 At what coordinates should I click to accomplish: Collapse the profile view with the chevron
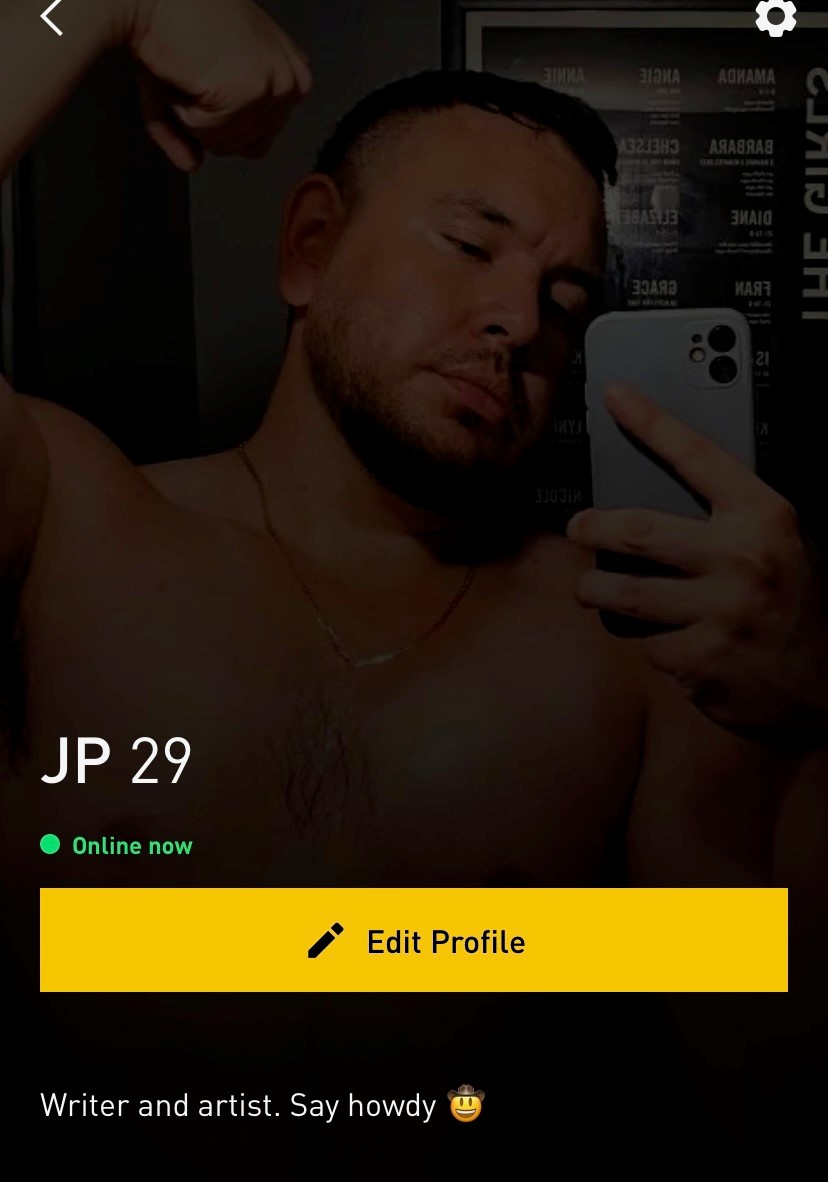52,18
